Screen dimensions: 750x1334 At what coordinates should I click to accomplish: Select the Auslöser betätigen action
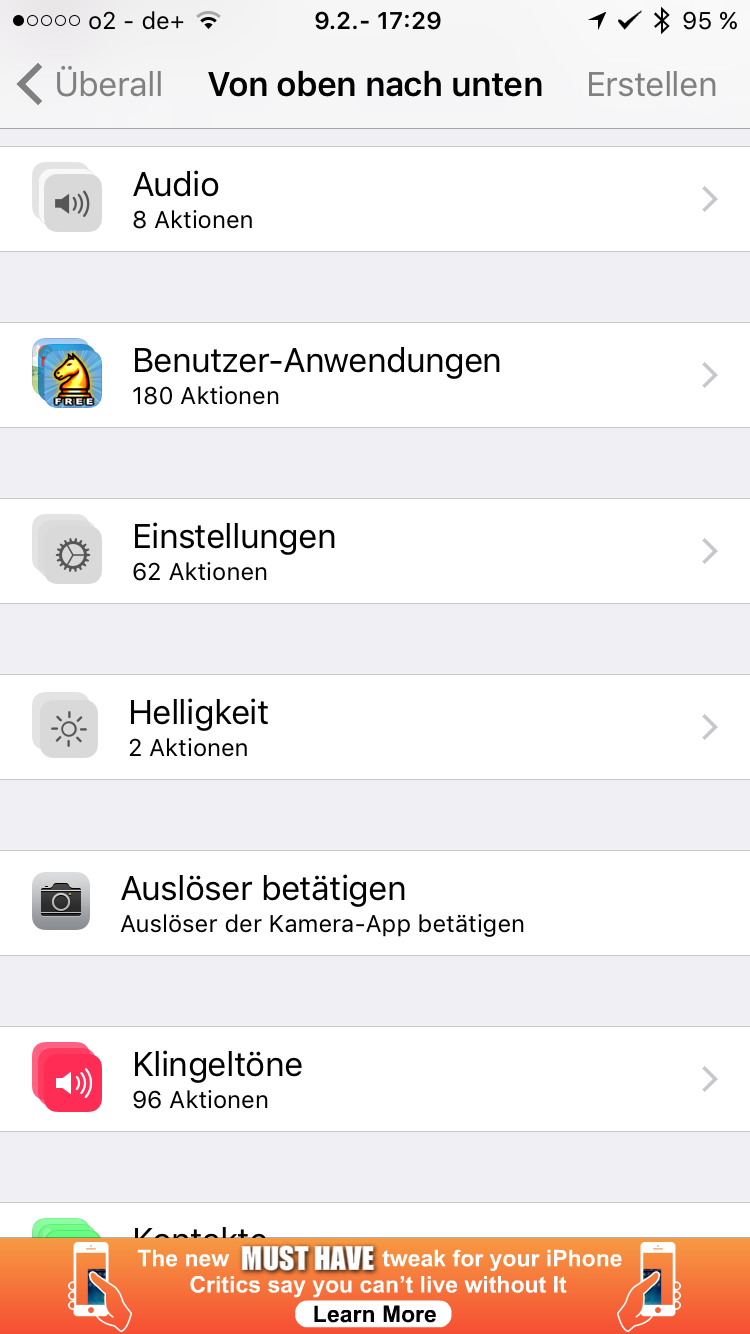coord(375,904)
